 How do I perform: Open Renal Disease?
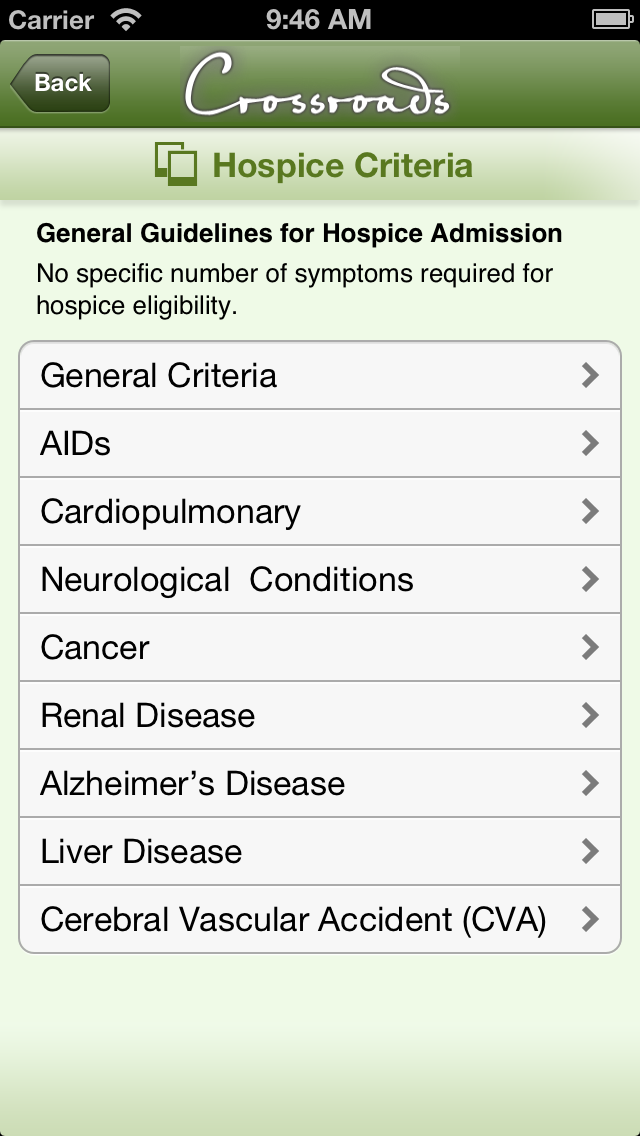click(320, 716)
